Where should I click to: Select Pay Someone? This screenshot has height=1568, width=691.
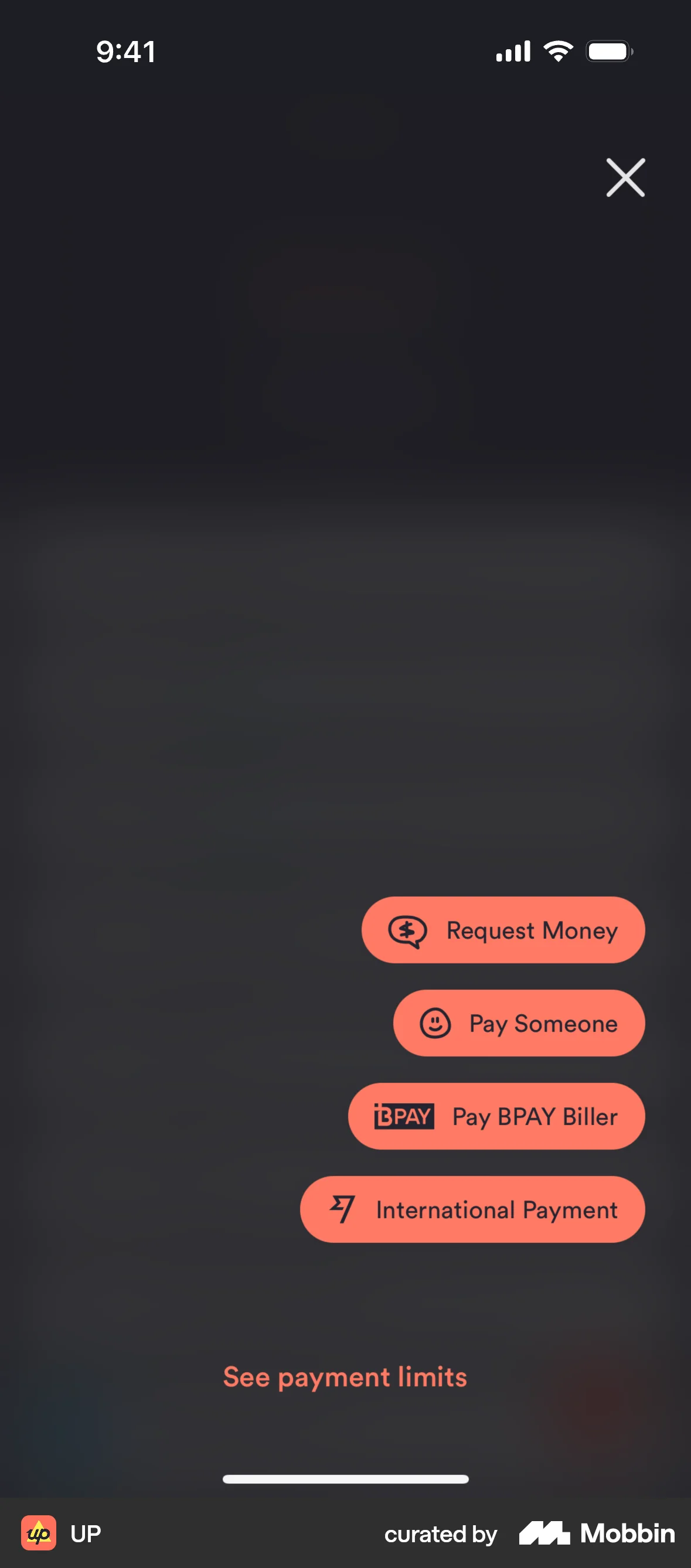(519, 1023)
